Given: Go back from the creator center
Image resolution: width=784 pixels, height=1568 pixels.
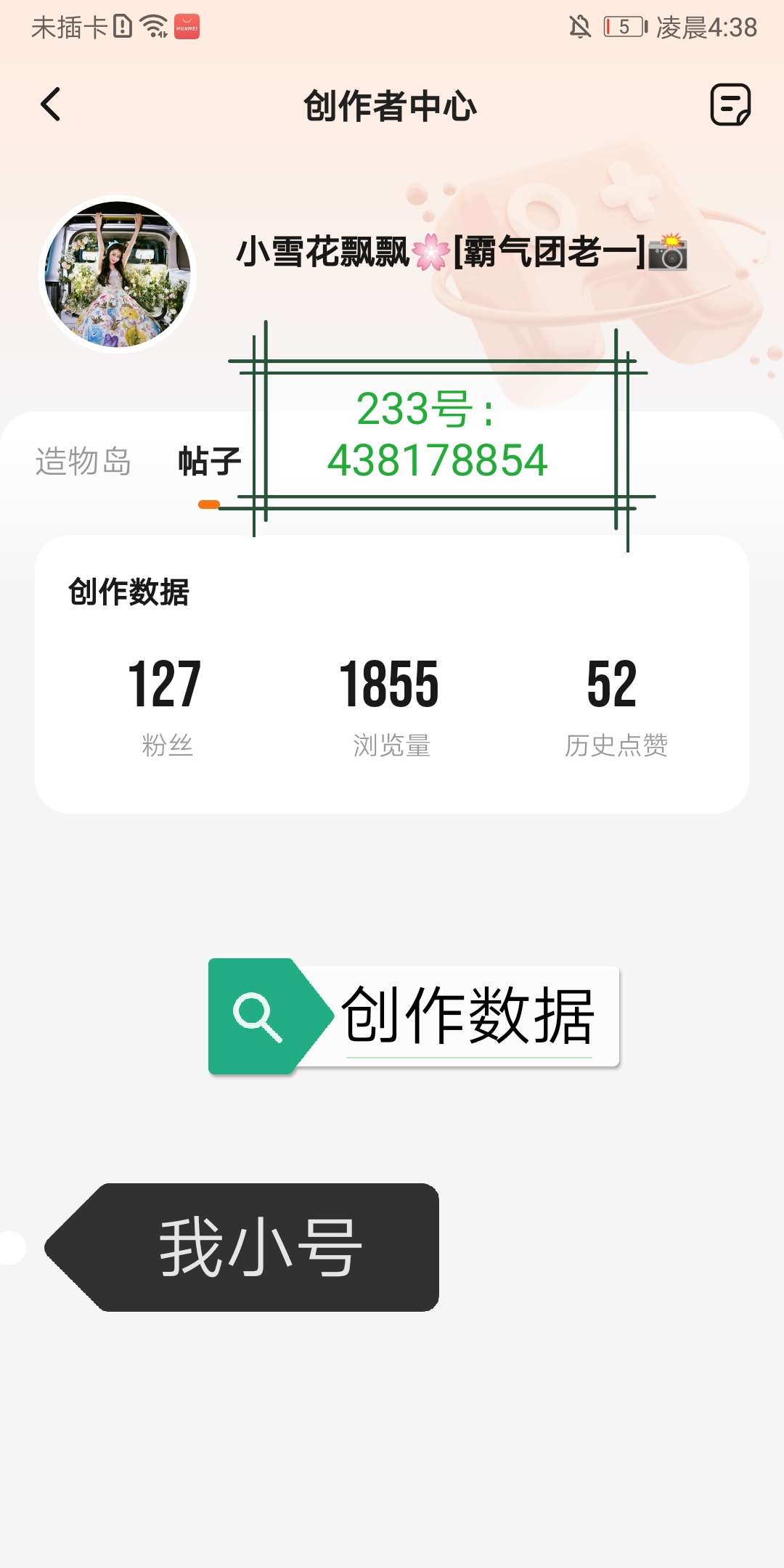Looking at the screenshot, I should coord(50,105).
